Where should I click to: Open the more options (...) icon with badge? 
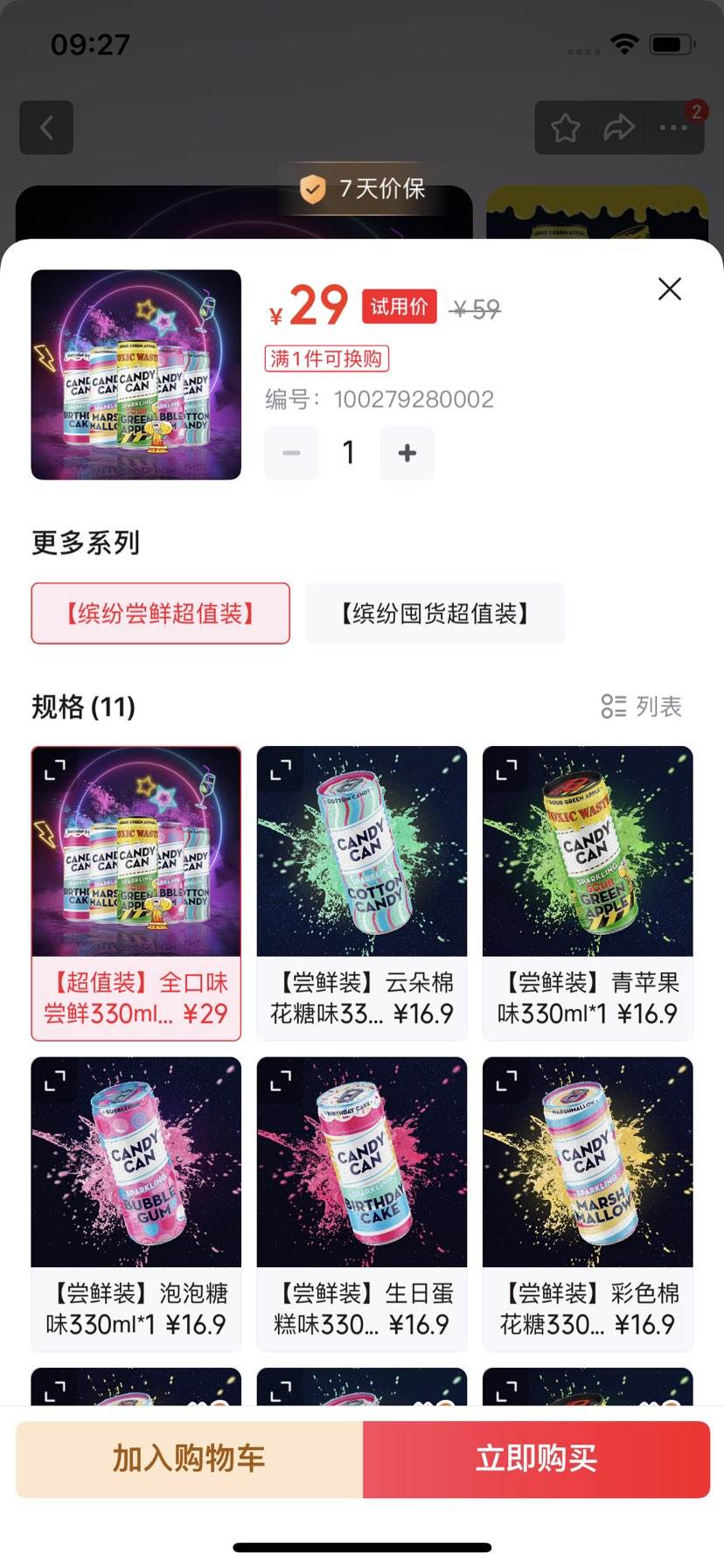(x=674, y=126)
